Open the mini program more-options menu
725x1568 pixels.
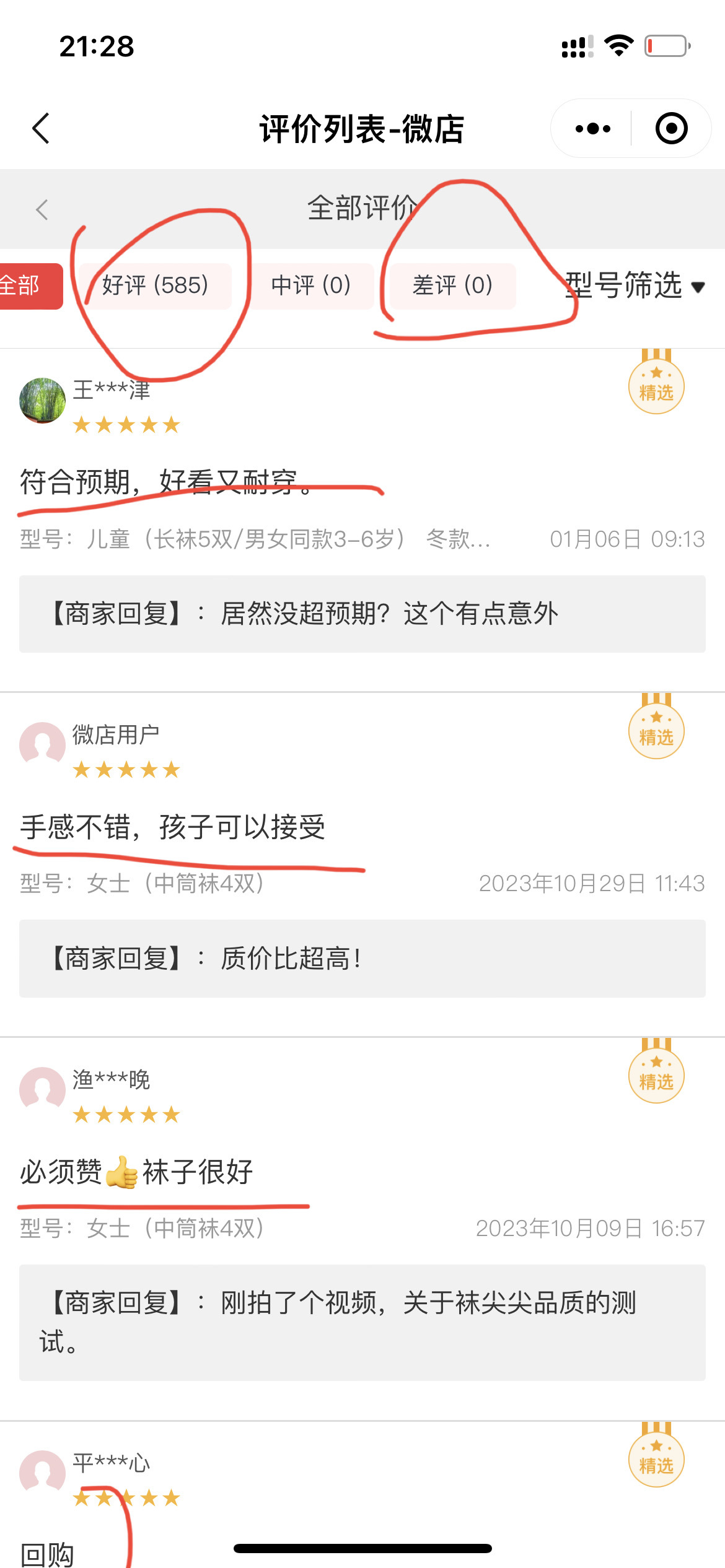click(592, 129)
